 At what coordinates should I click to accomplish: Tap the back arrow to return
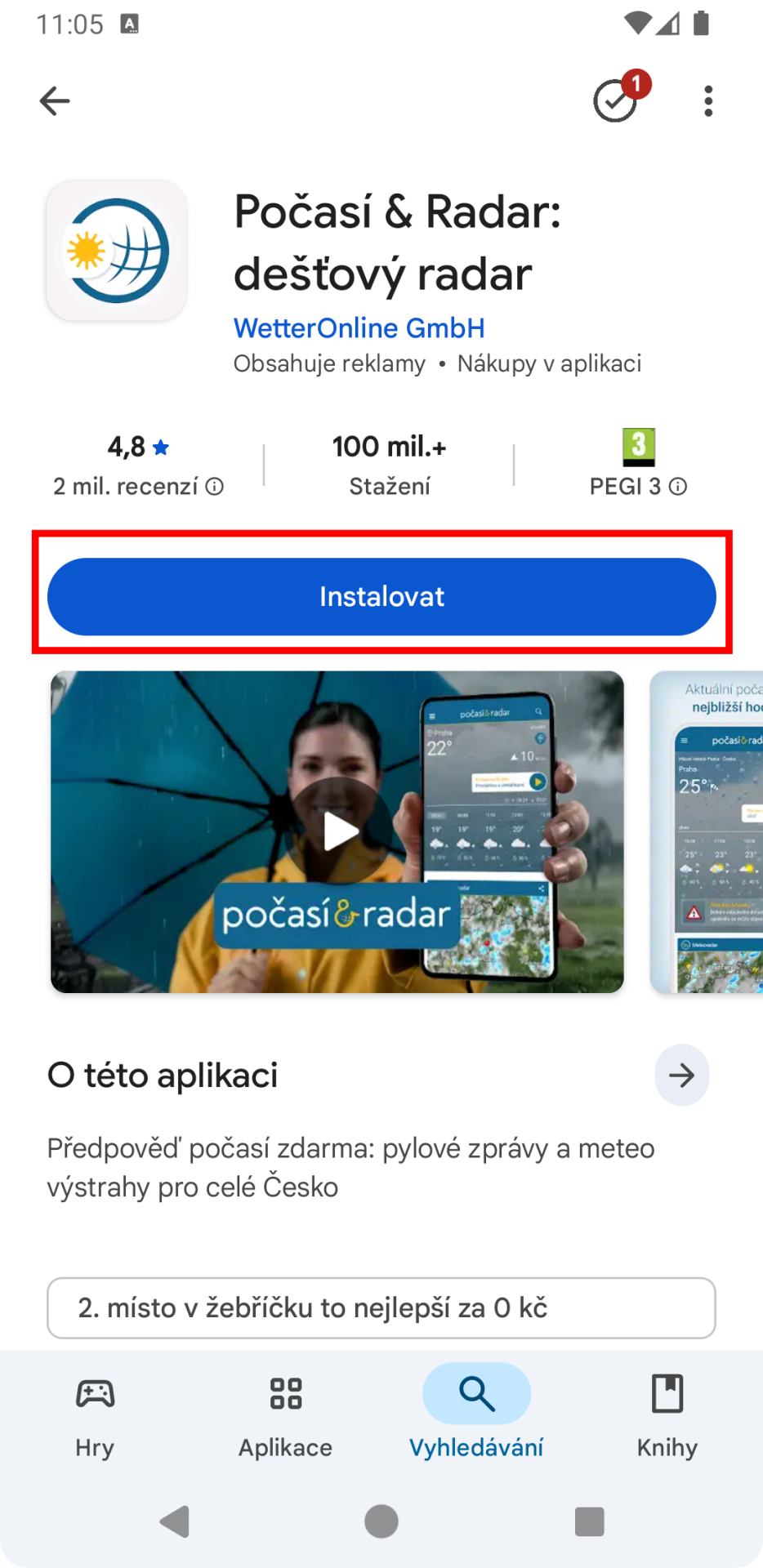coord(54,100)
